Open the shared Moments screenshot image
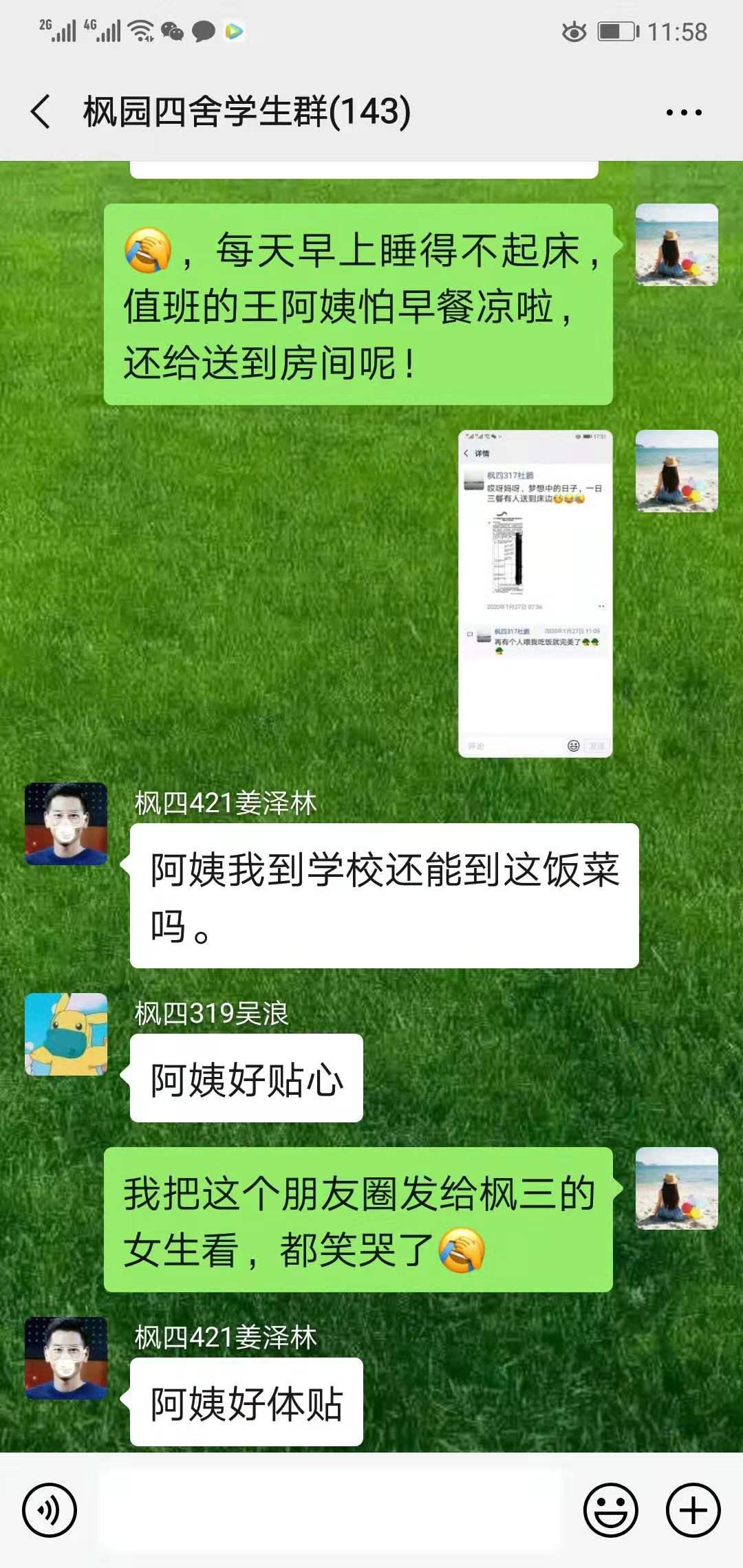Screen dimensions: 743x1568 pos(535,594)
